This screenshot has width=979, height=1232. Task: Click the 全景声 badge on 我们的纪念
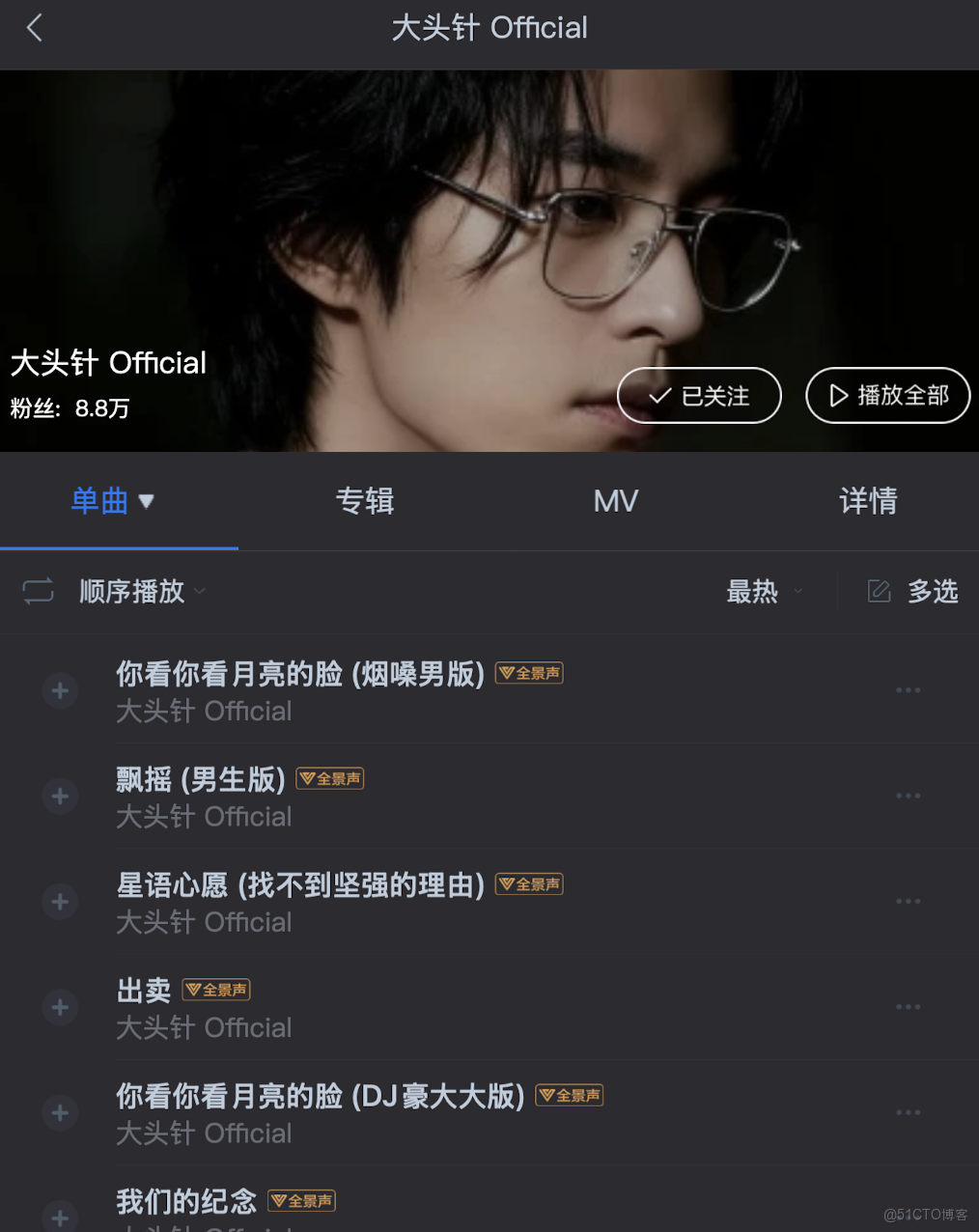click(x=301, y=1200)
